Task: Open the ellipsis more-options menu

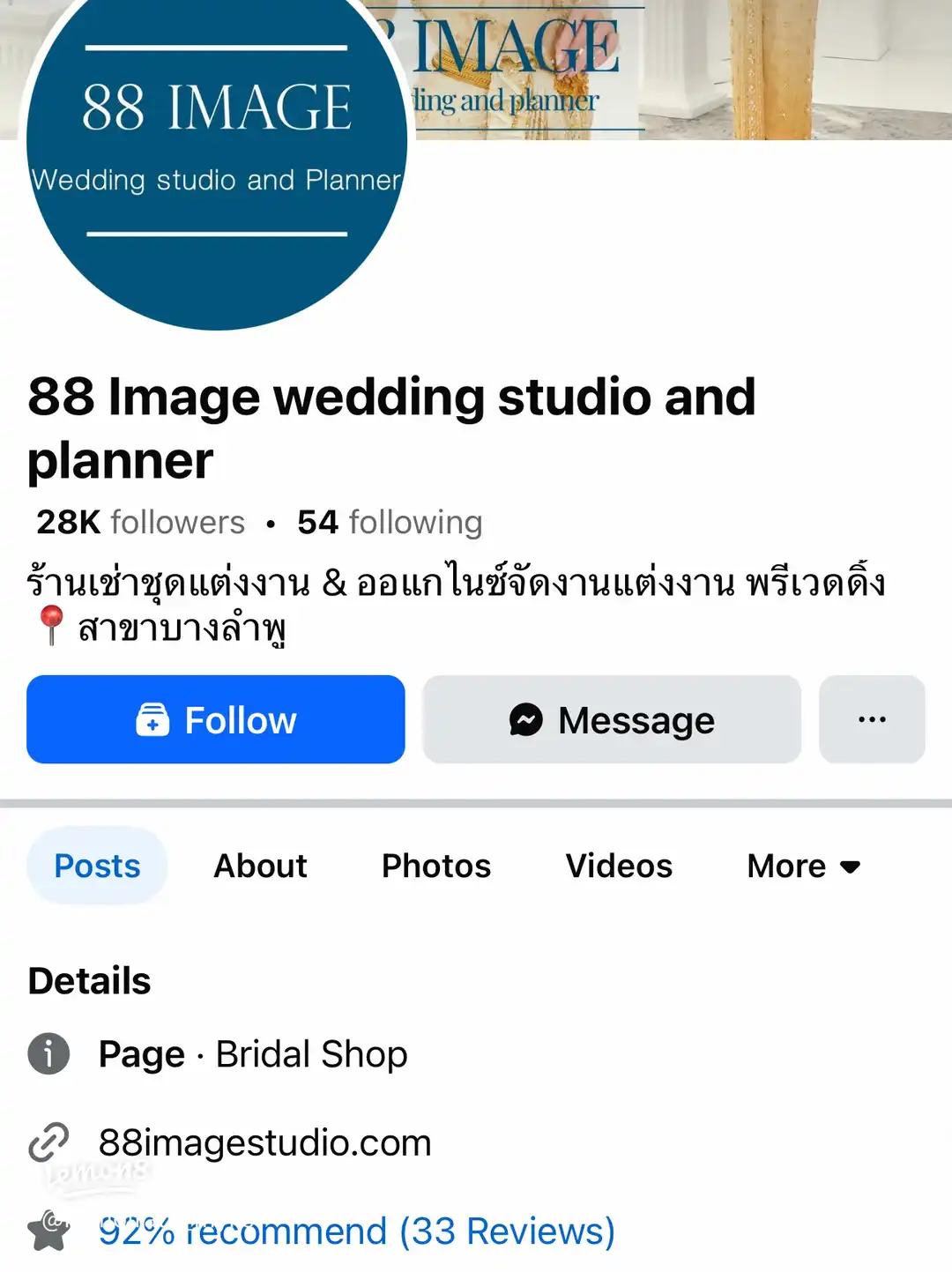Action: point(872,719)
